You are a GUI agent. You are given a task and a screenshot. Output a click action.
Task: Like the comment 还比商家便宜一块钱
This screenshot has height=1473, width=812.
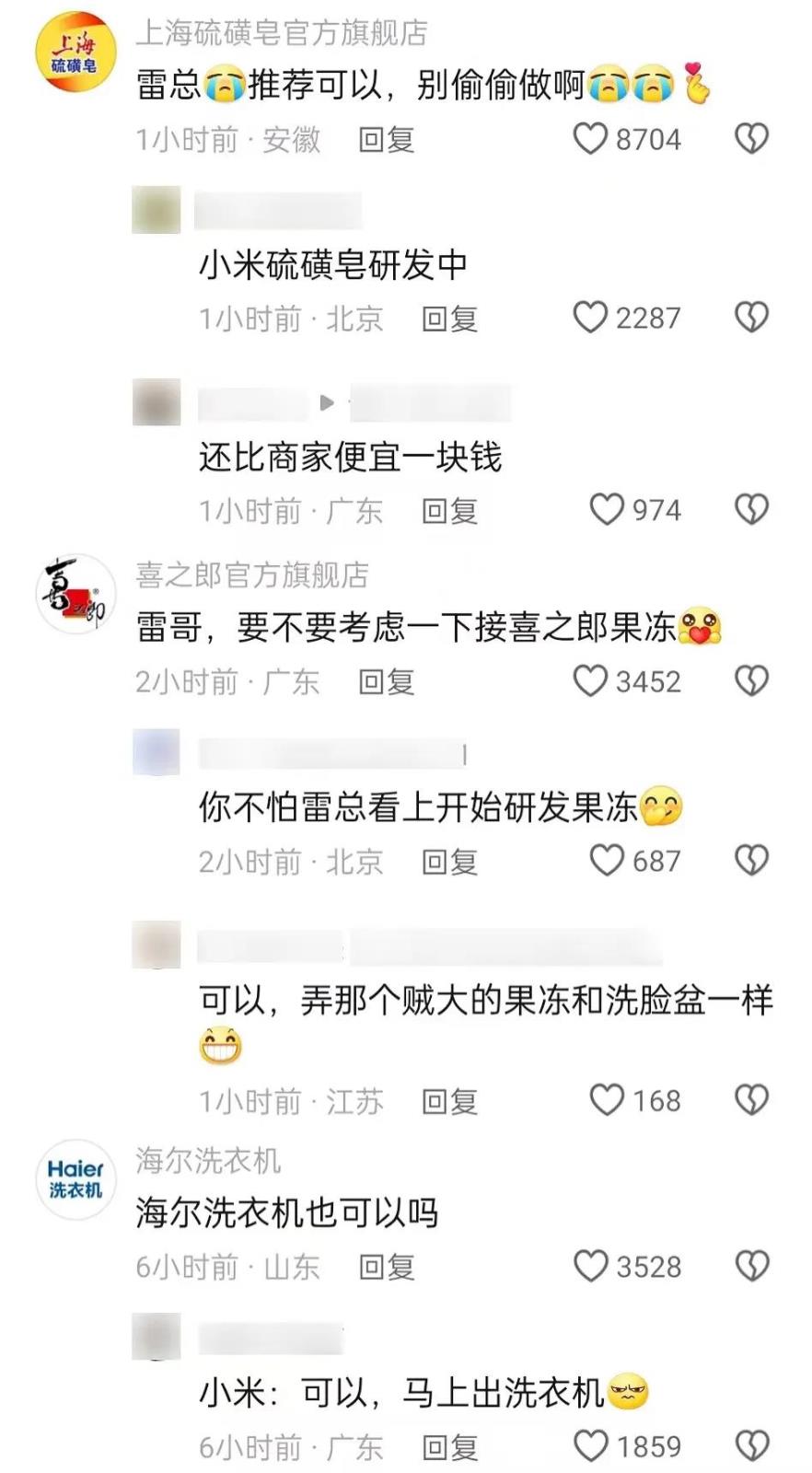(607, 509)
